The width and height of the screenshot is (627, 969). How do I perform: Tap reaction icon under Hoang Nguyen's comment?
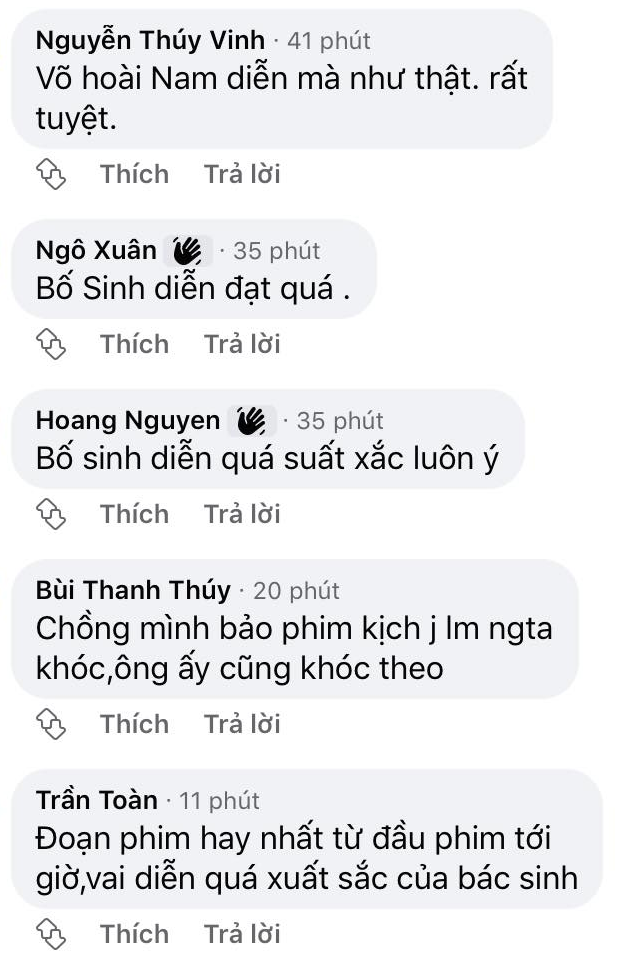[51, 514]
